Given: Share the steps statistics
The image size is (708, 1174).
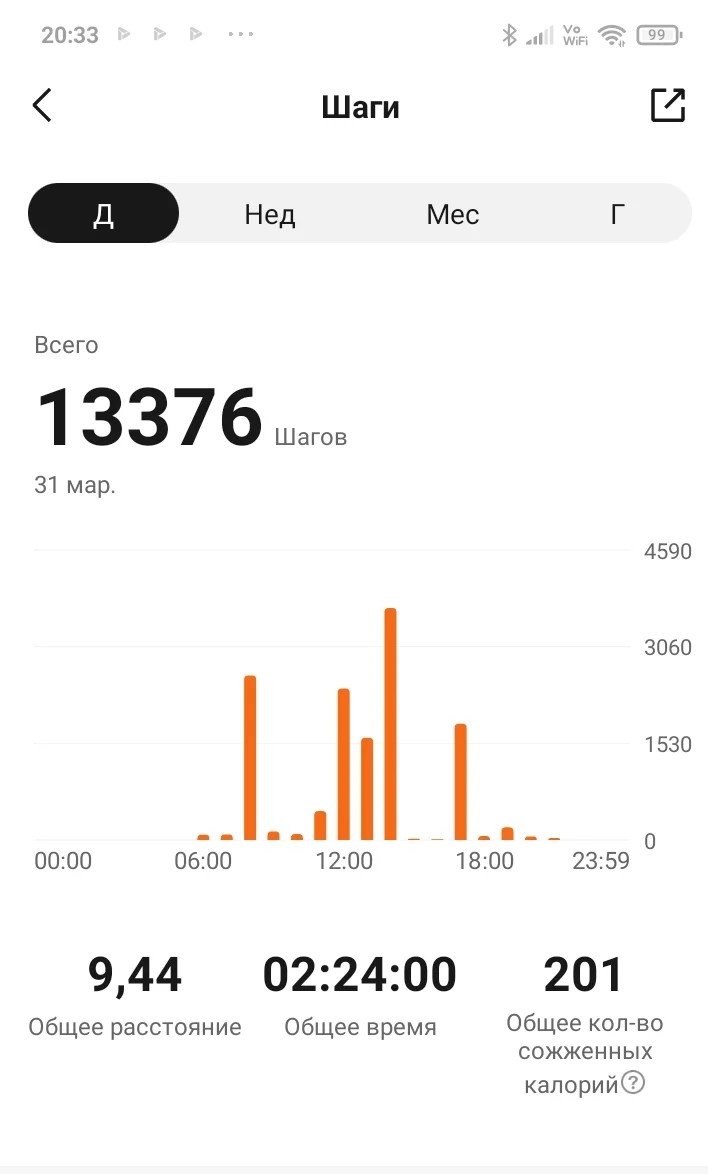Looking at the screenshot, I should [668, 106].
